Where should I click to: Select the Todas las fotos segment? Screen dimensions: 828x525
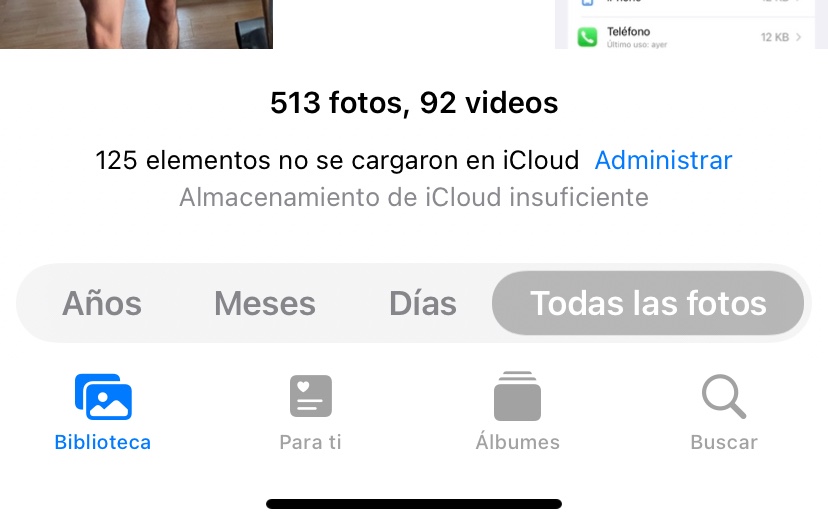[x=648, y=303]
